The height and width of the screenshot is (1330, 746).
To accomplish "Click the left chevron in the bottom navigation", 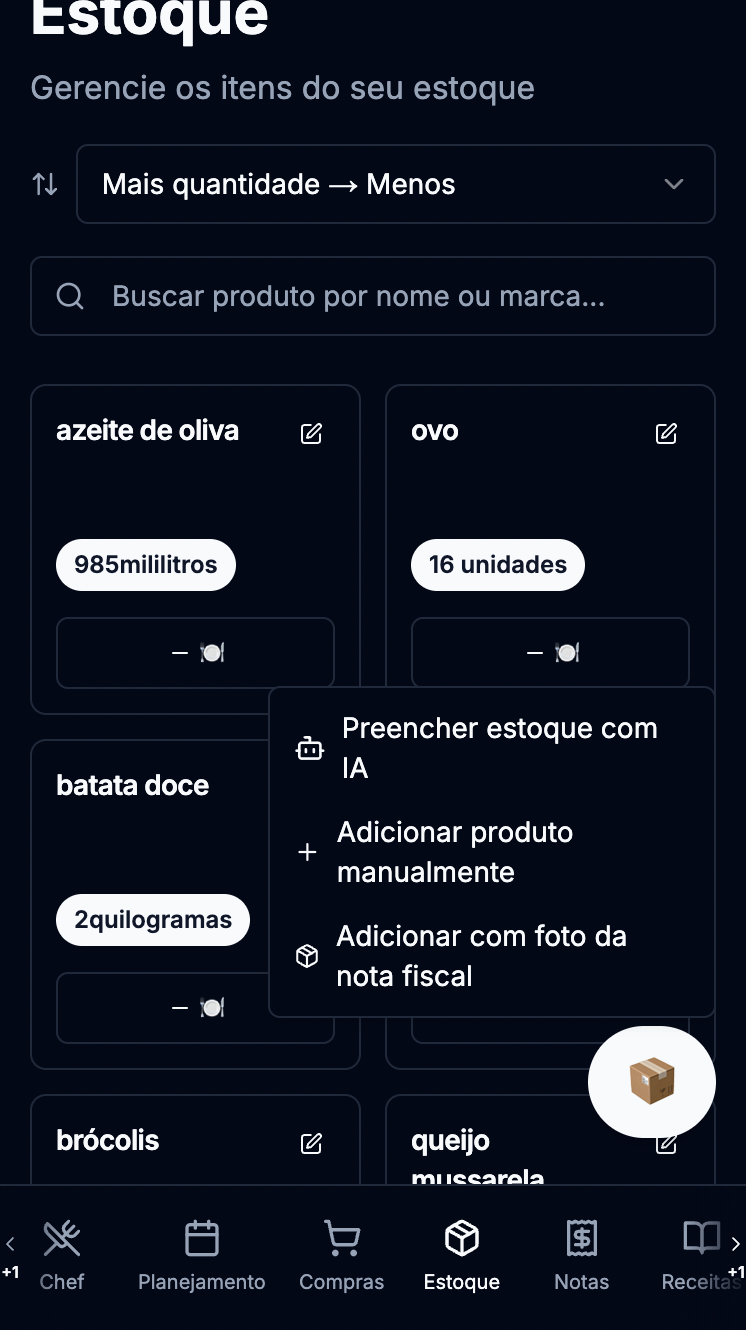I will [x=10, y=1243].
